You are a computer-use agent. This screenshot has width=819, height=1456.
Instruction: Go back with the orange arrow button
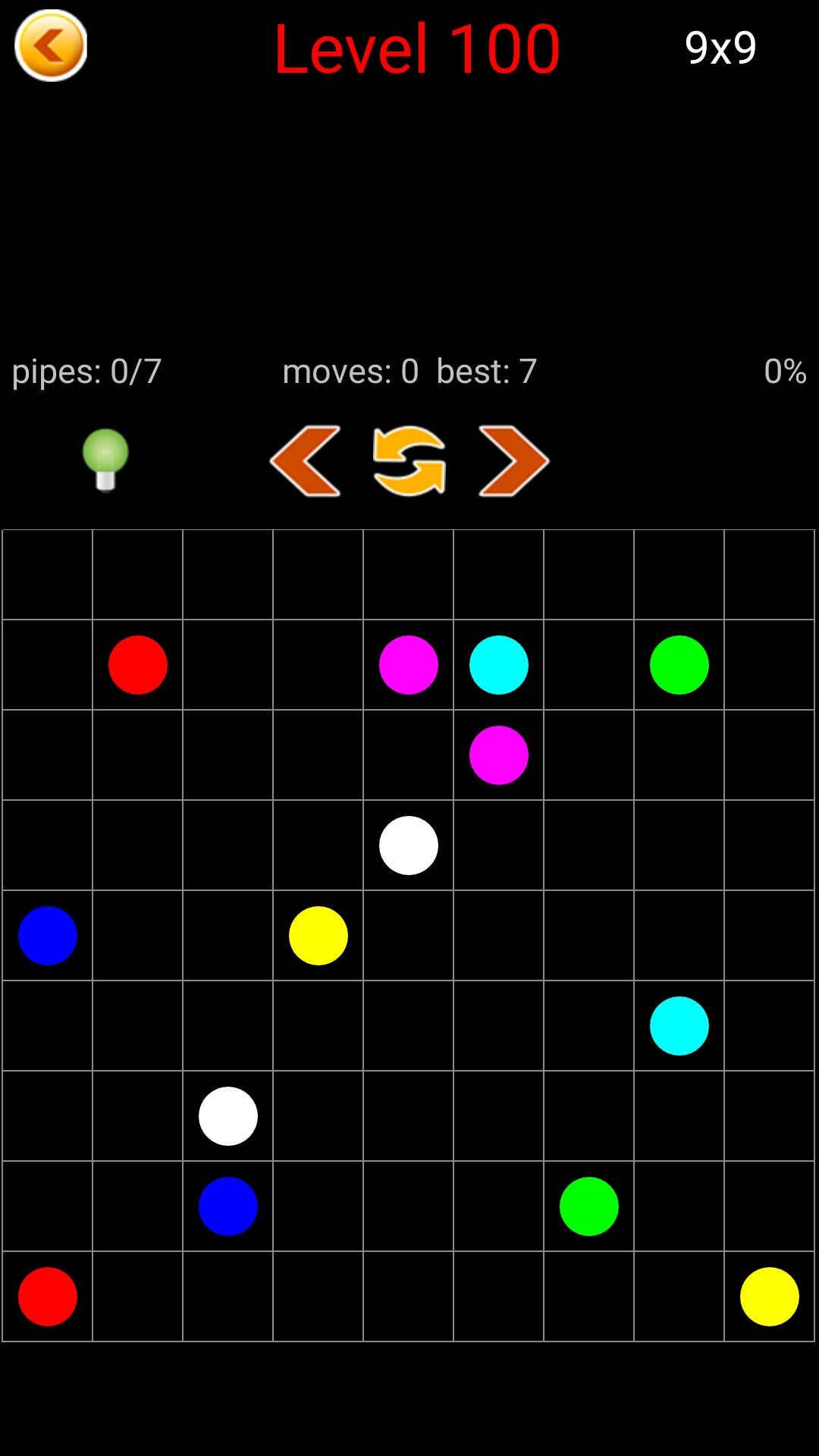pyautogui.click(x=51, y=45)
